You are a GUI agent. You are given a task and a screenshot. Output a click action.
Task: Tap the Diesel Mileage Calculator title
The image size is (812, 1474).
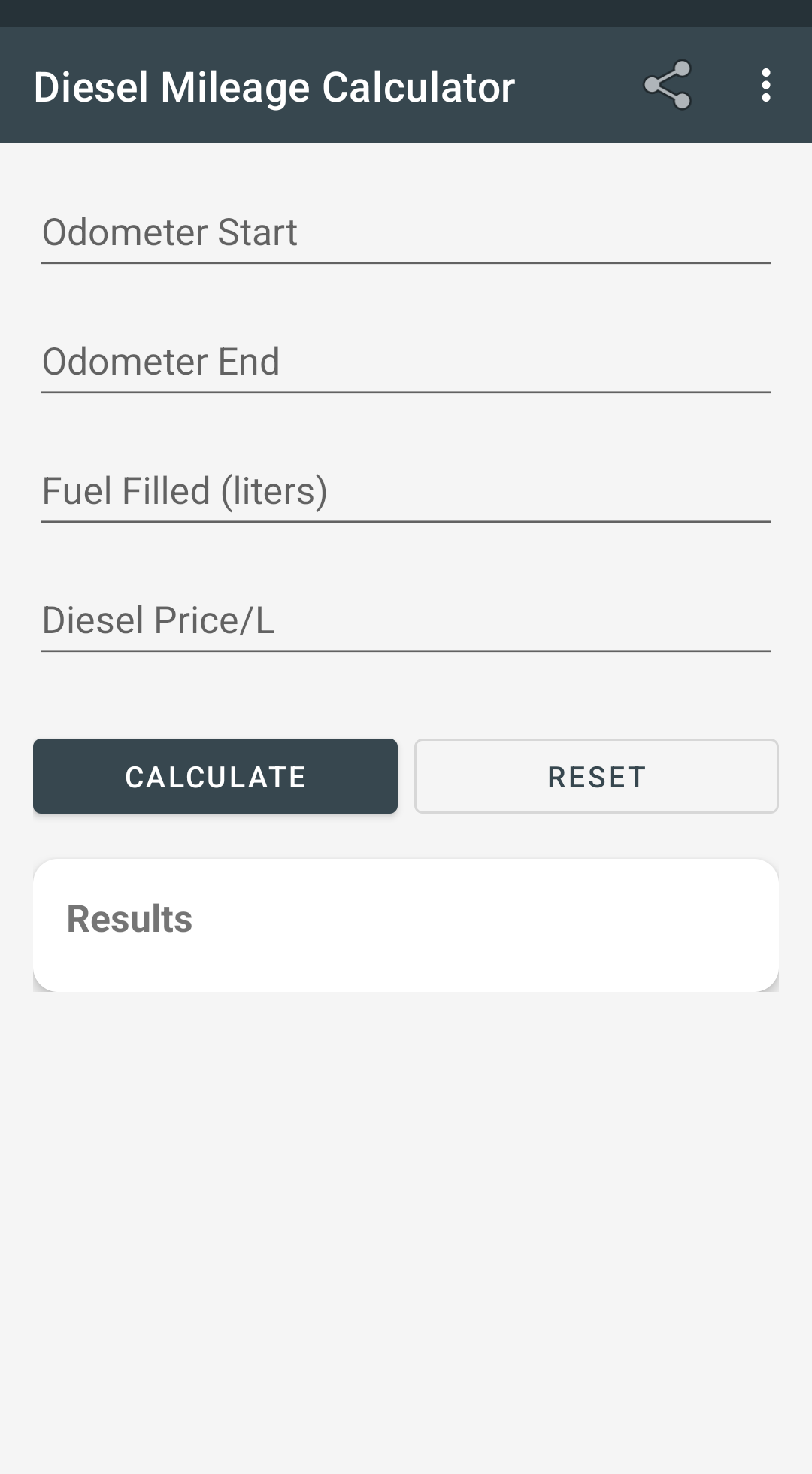274,85
